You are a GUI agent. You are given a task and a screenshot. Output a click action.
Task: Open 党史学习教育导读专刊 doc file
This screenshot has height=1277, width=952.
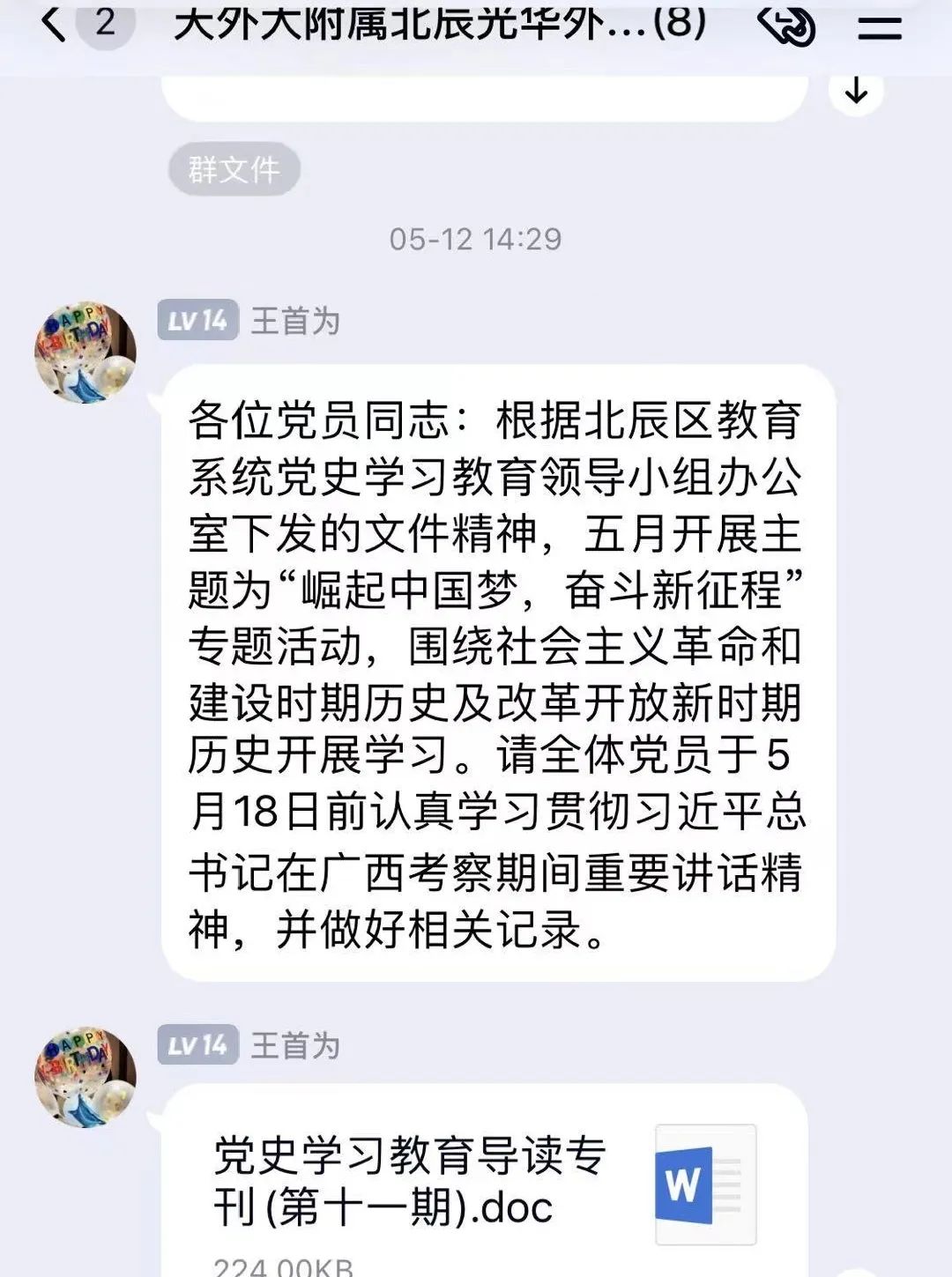(485, 1181)
